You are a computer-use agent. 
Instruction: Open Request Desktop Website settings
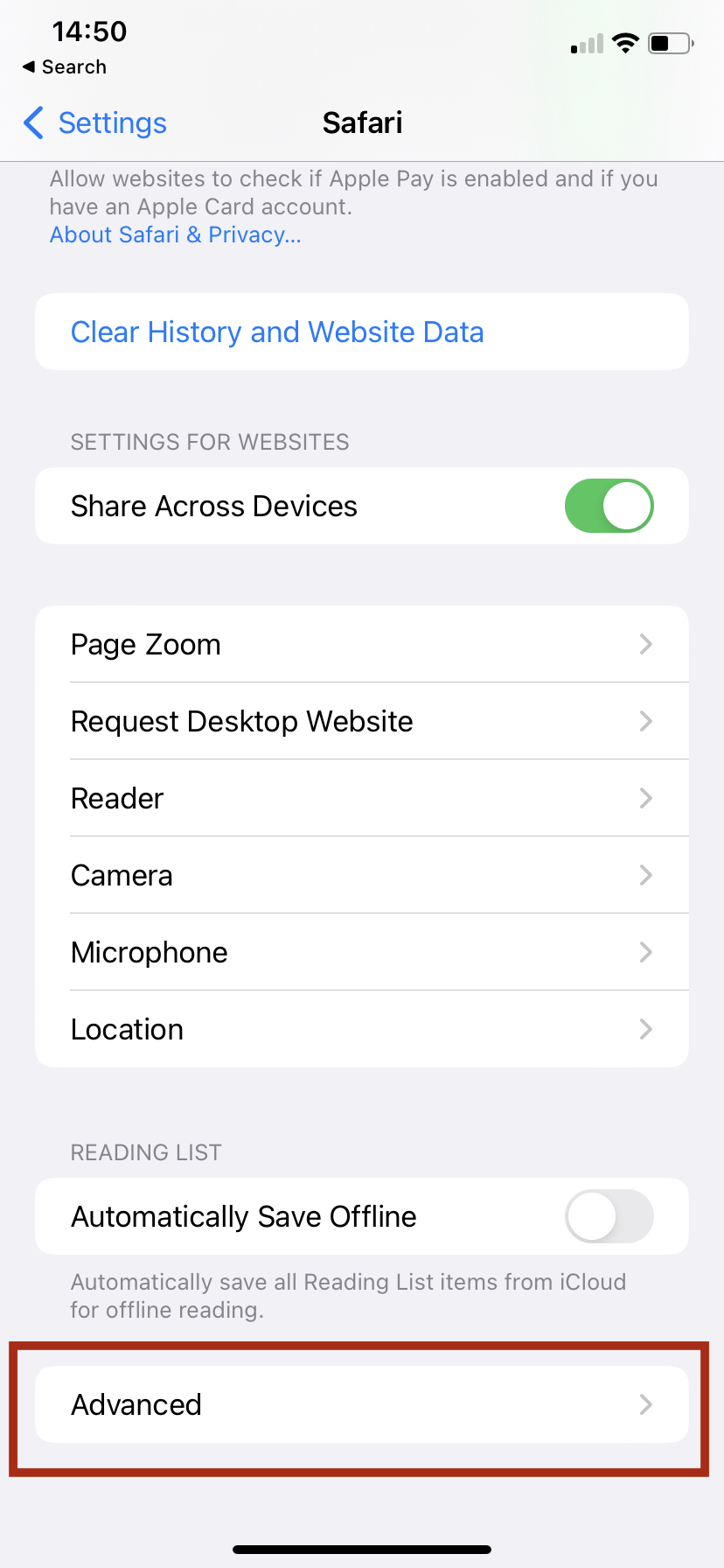[361, 722]
